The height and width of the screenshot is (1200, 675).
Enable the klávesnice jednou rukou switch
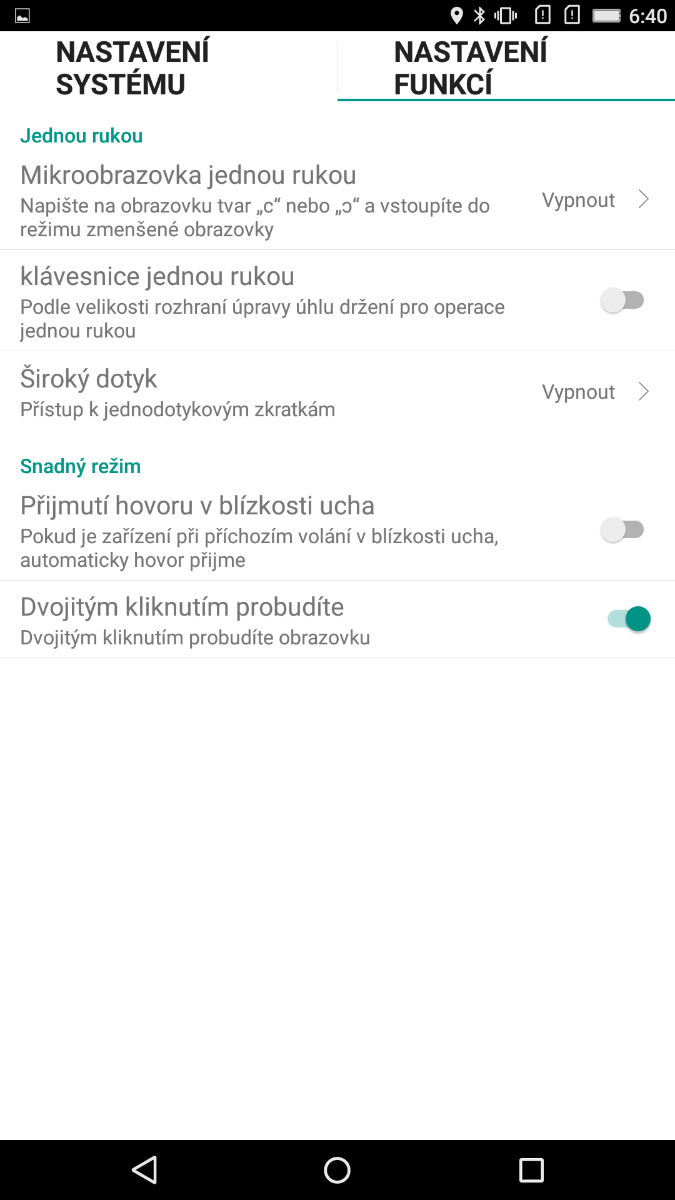coord(623,300)
